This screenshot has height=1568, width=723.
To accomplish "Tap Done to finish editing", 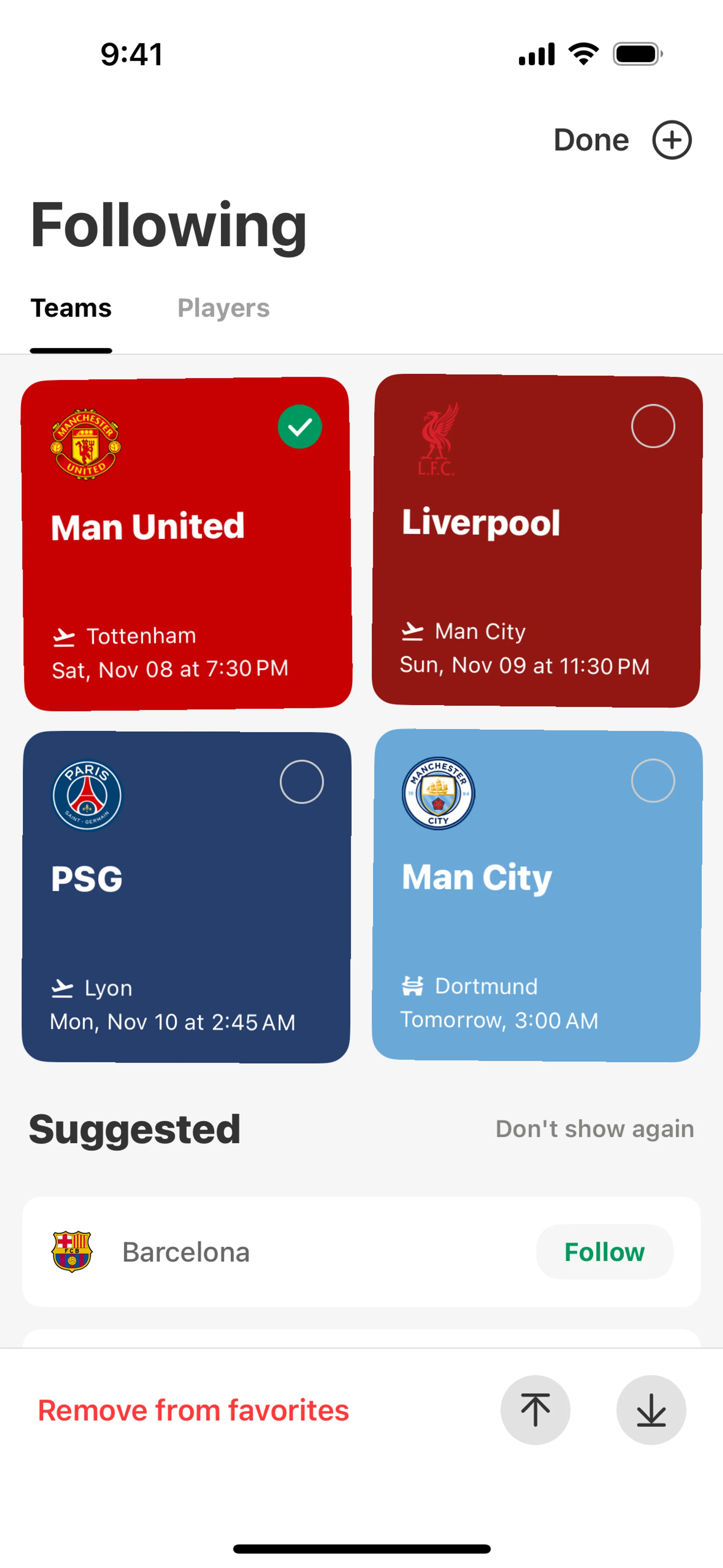I will (590, 140).
